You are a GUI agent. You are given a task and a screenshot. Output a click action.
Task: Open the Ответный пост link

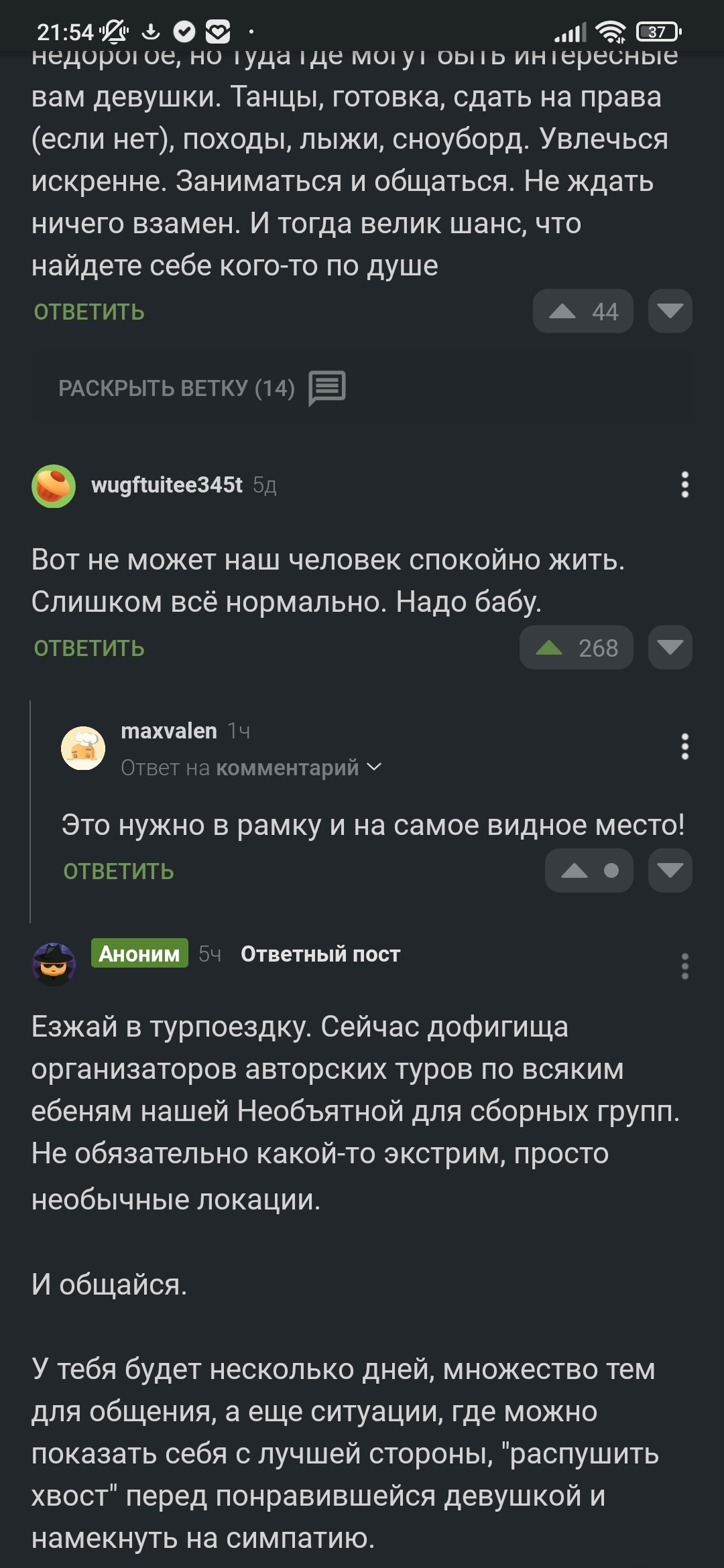[x=320, y=954]
